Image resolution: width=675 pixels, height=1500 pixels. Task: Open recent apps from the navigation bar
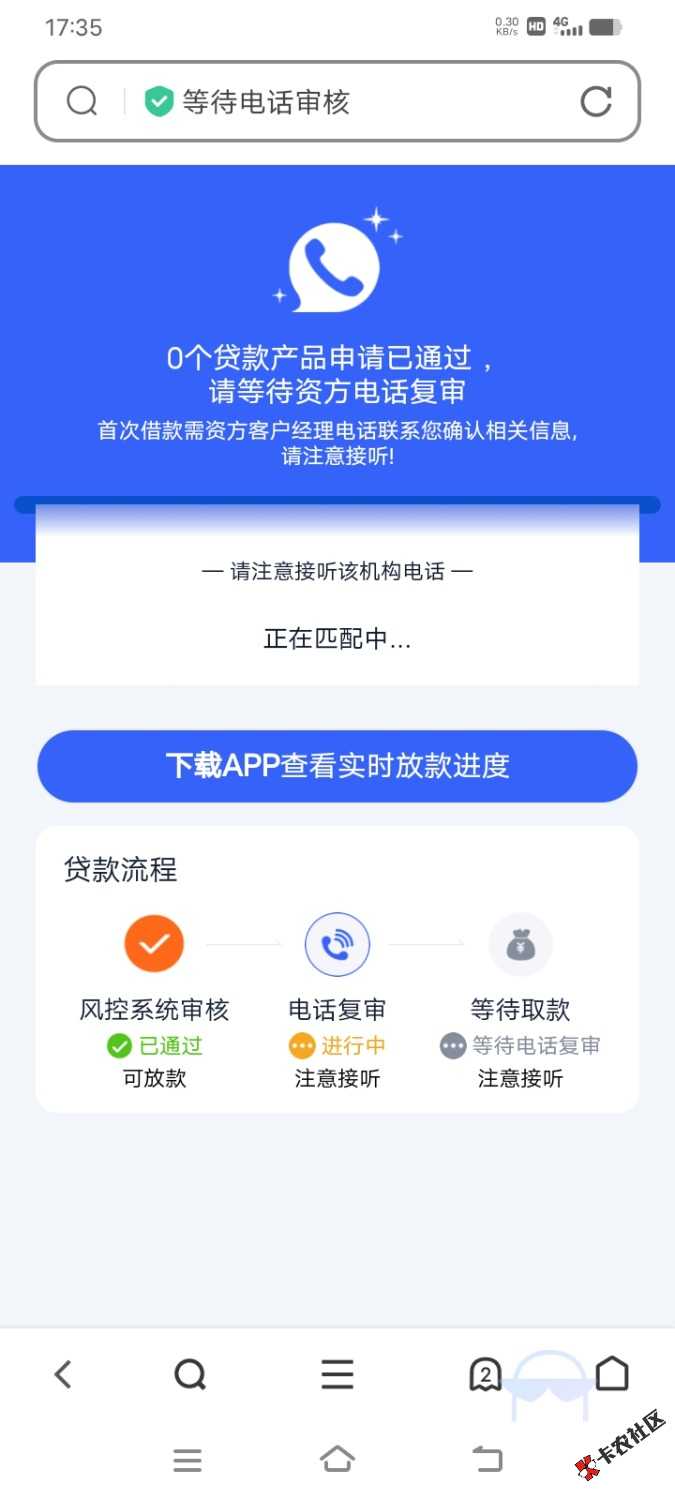tap(187, 1460)
